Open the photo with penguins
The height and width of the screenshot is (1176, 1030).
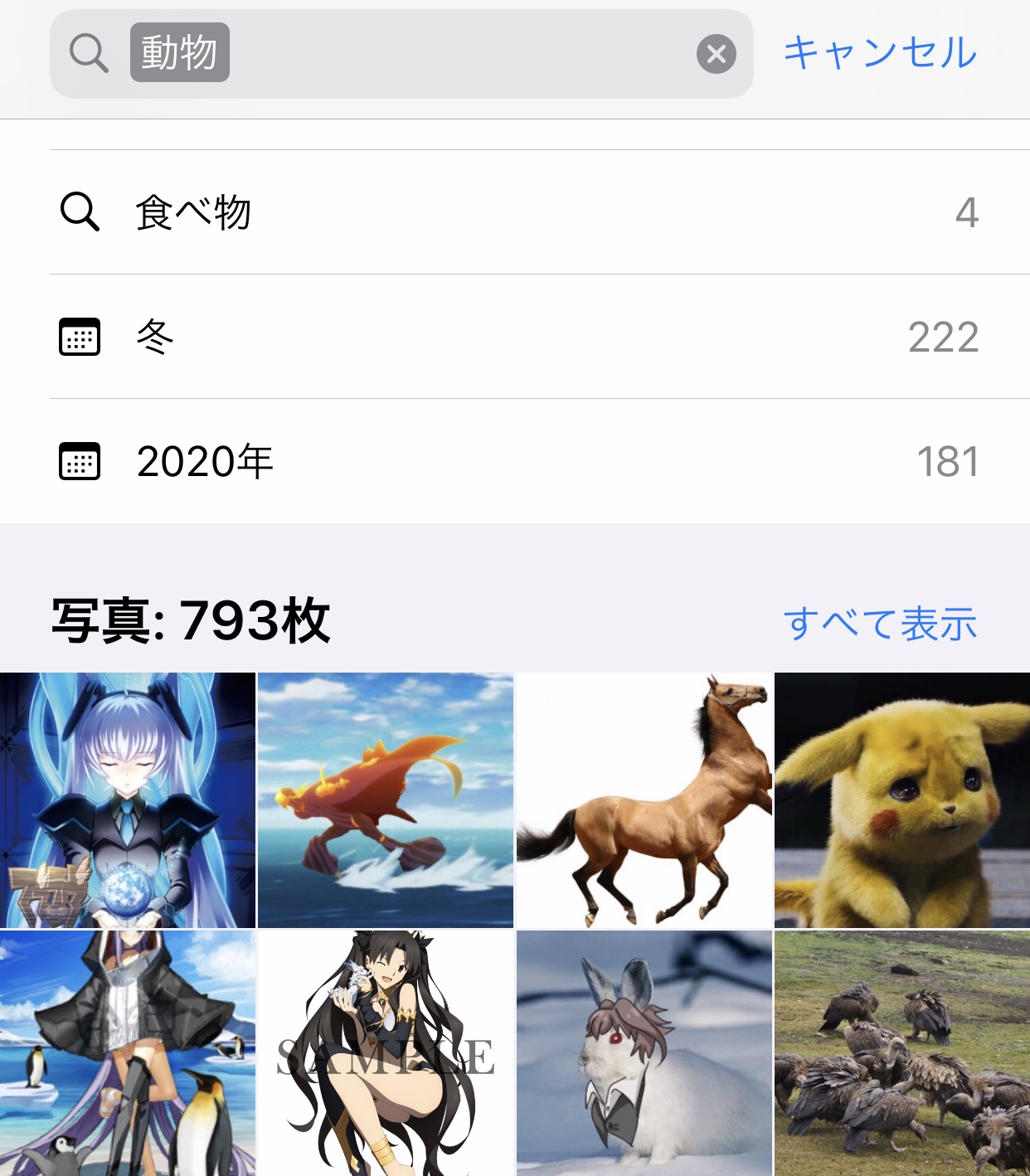point(128,1053)
